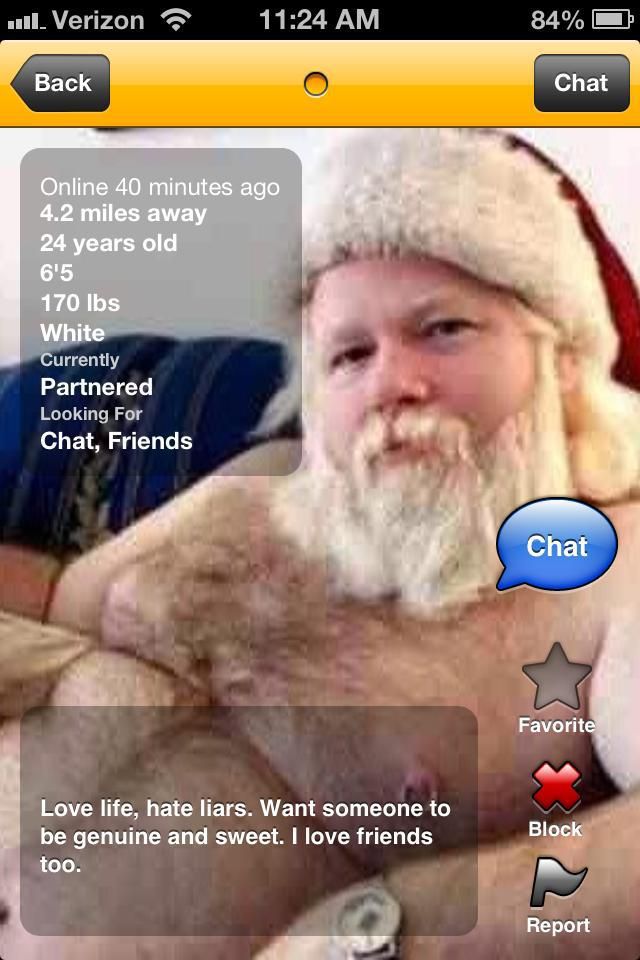Image resolution: width=640 pixels, height=960 pixels.
Task: Go back using the Back button
Action: pos(61,83)
